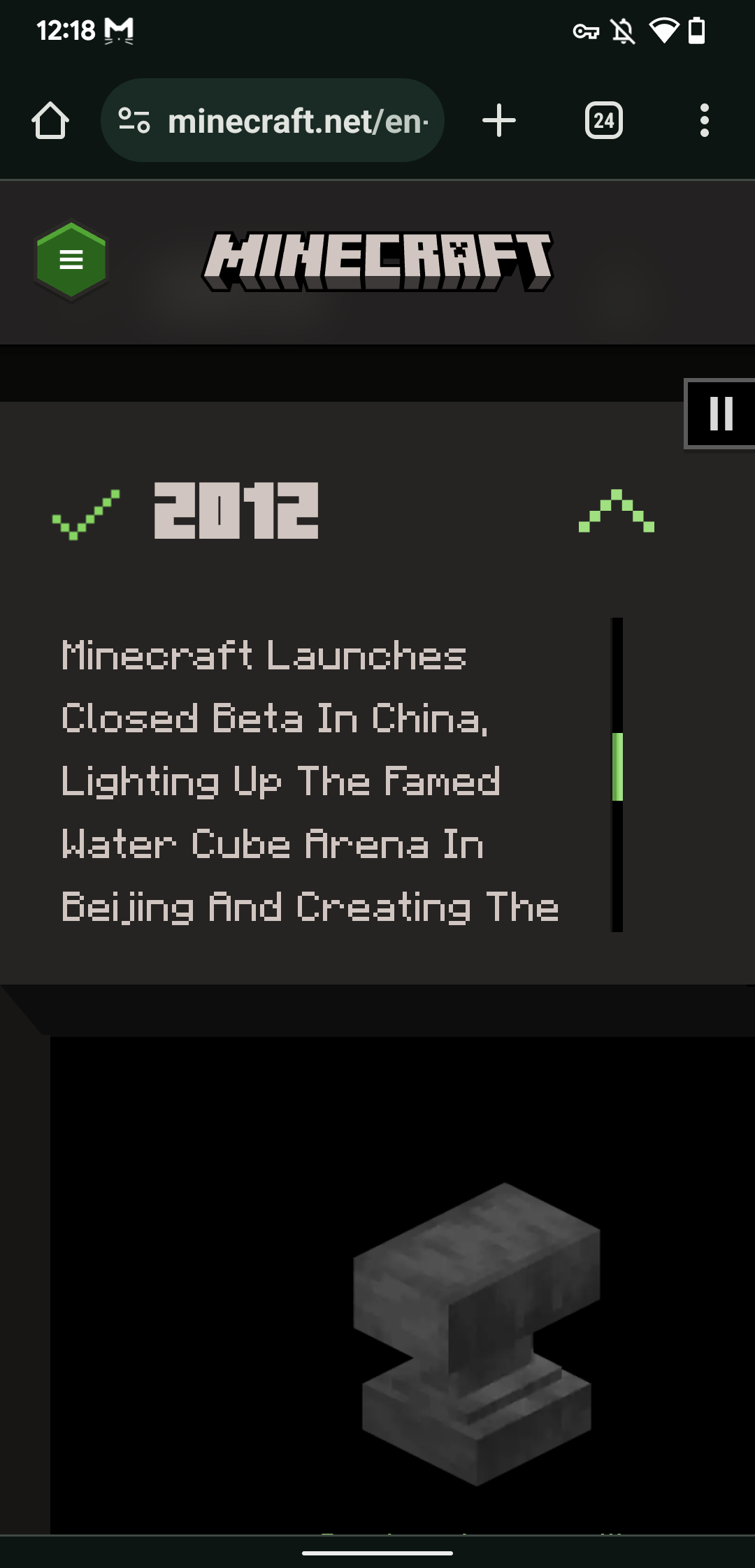This screenshot has height=1568, width=755.
Task: Tap the Minecraft logo to go home
Action: point(377,261)
